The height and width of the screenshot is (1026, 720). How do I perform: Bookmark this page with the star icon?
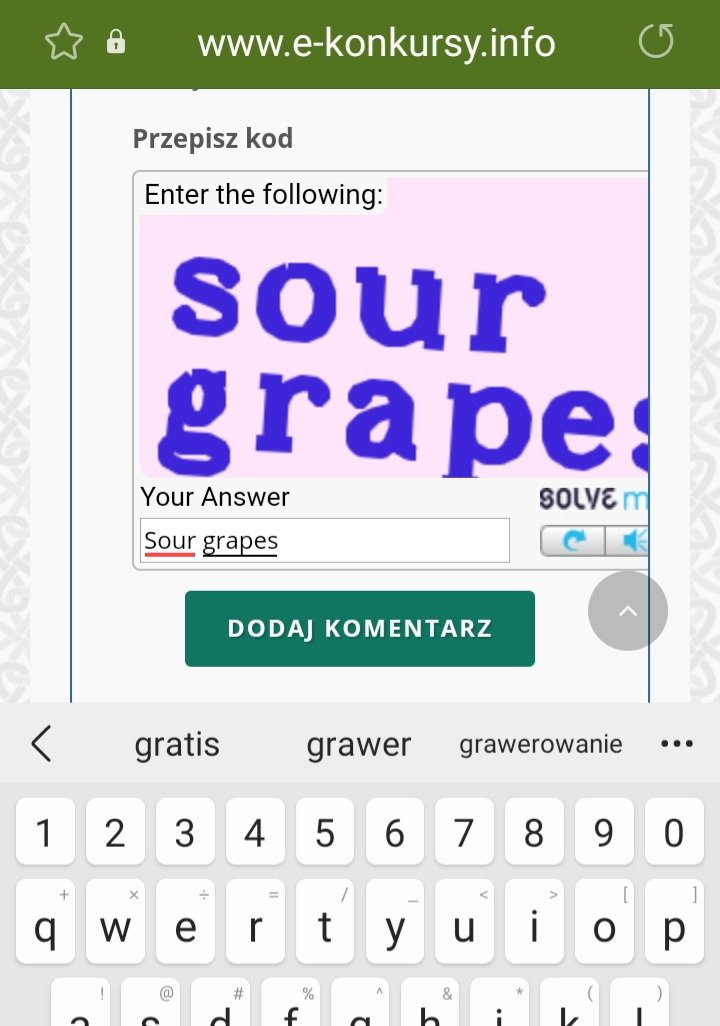[x=63, y=43]
